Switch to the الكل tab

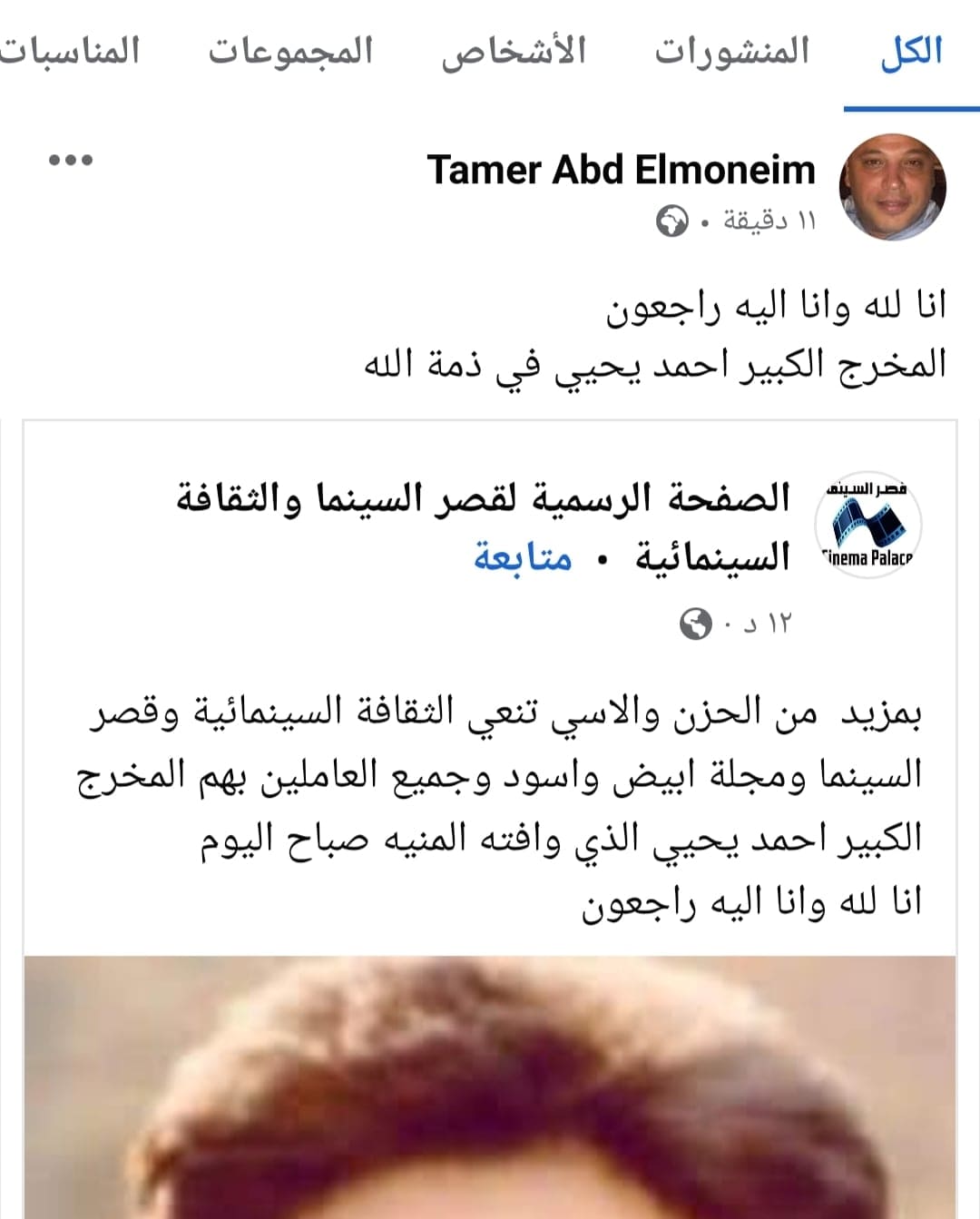[911, 52]
